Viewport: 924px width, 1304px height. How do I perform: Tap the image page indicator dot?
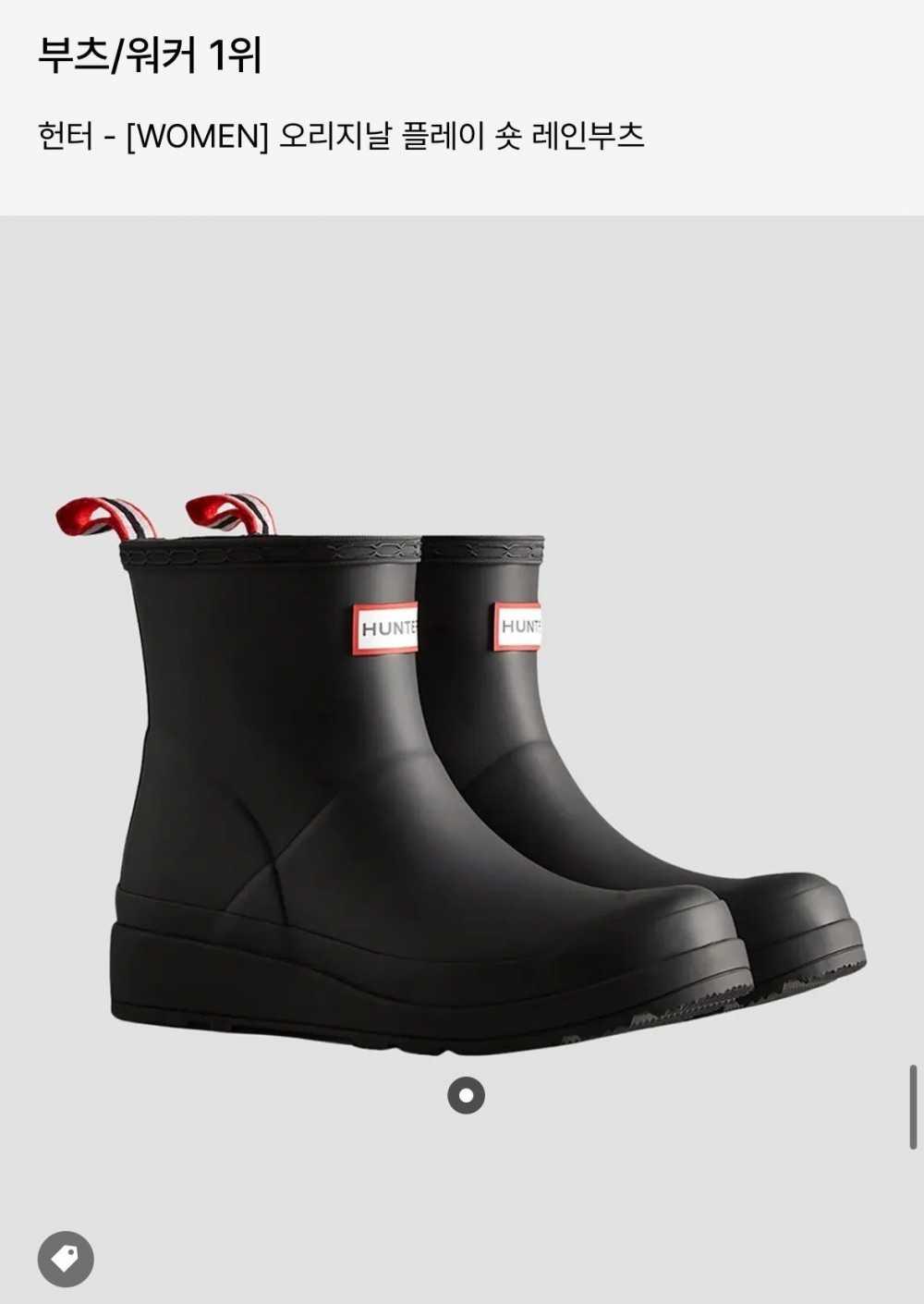tap(466, 1096)
